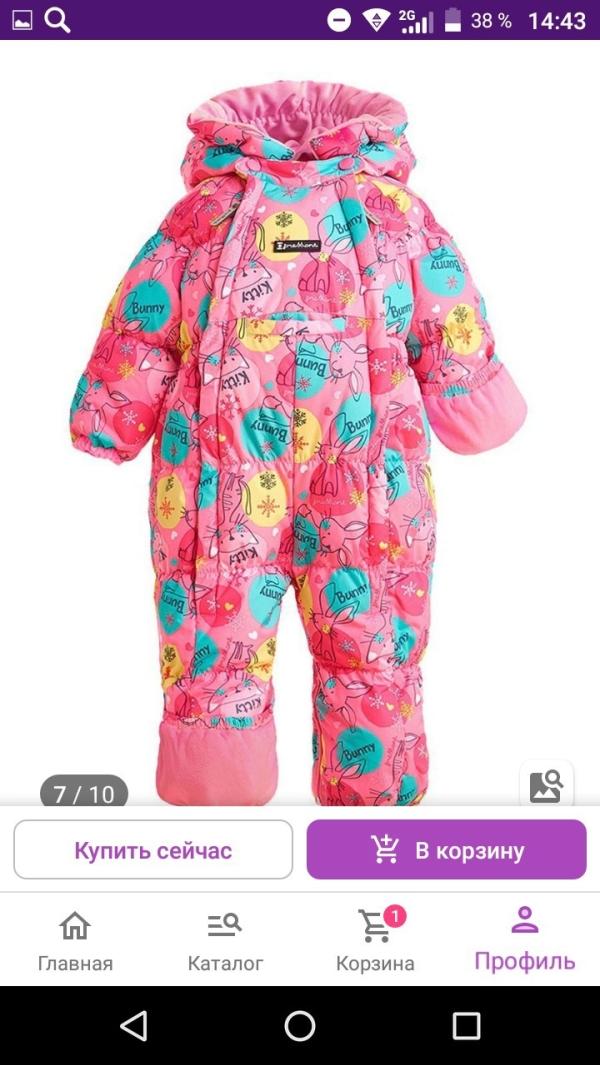Tap the system home button
600x1065 pixels.
300,1026
